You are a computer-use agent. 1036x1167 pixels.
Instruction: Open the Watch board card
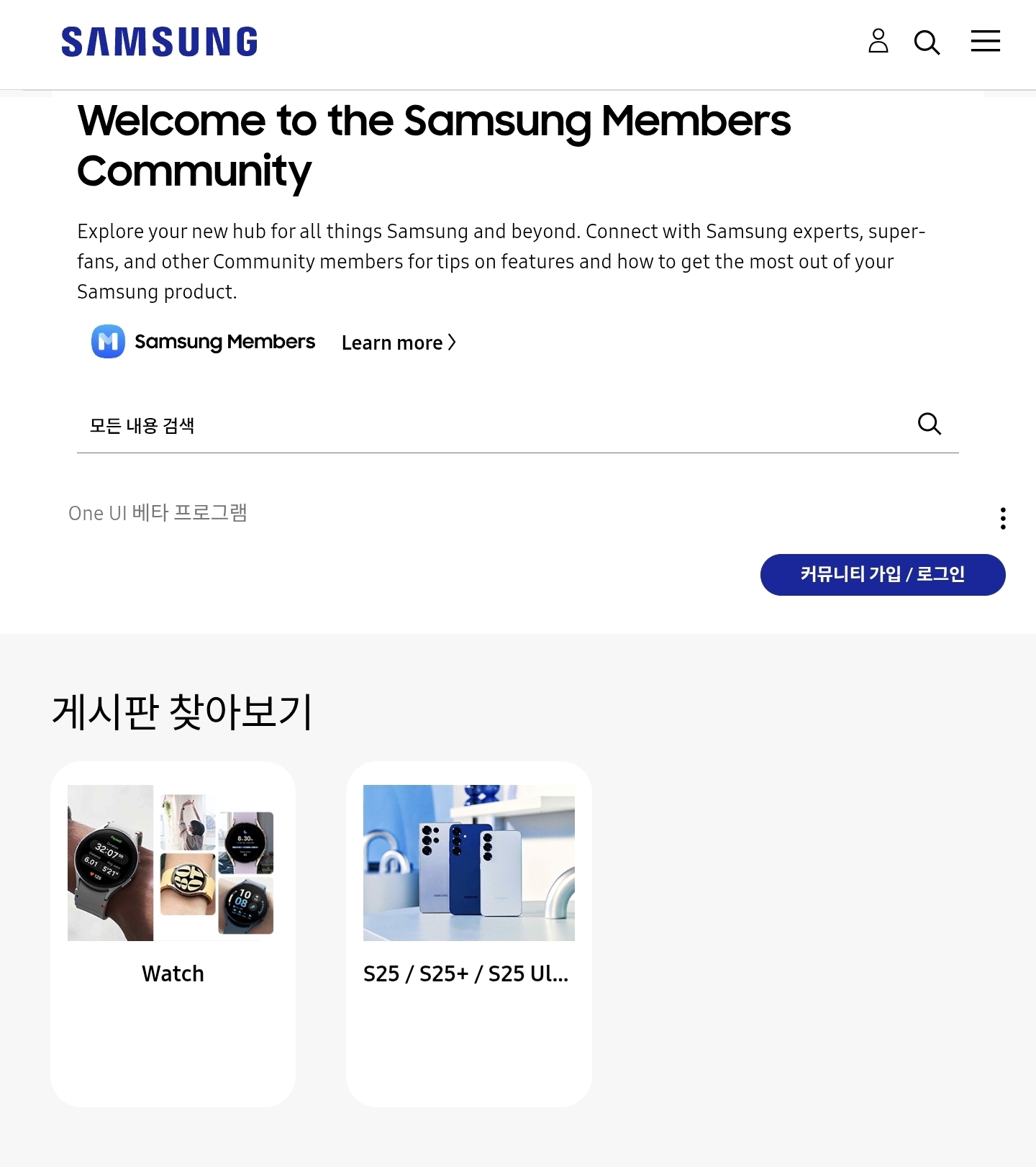click(173, 933)
